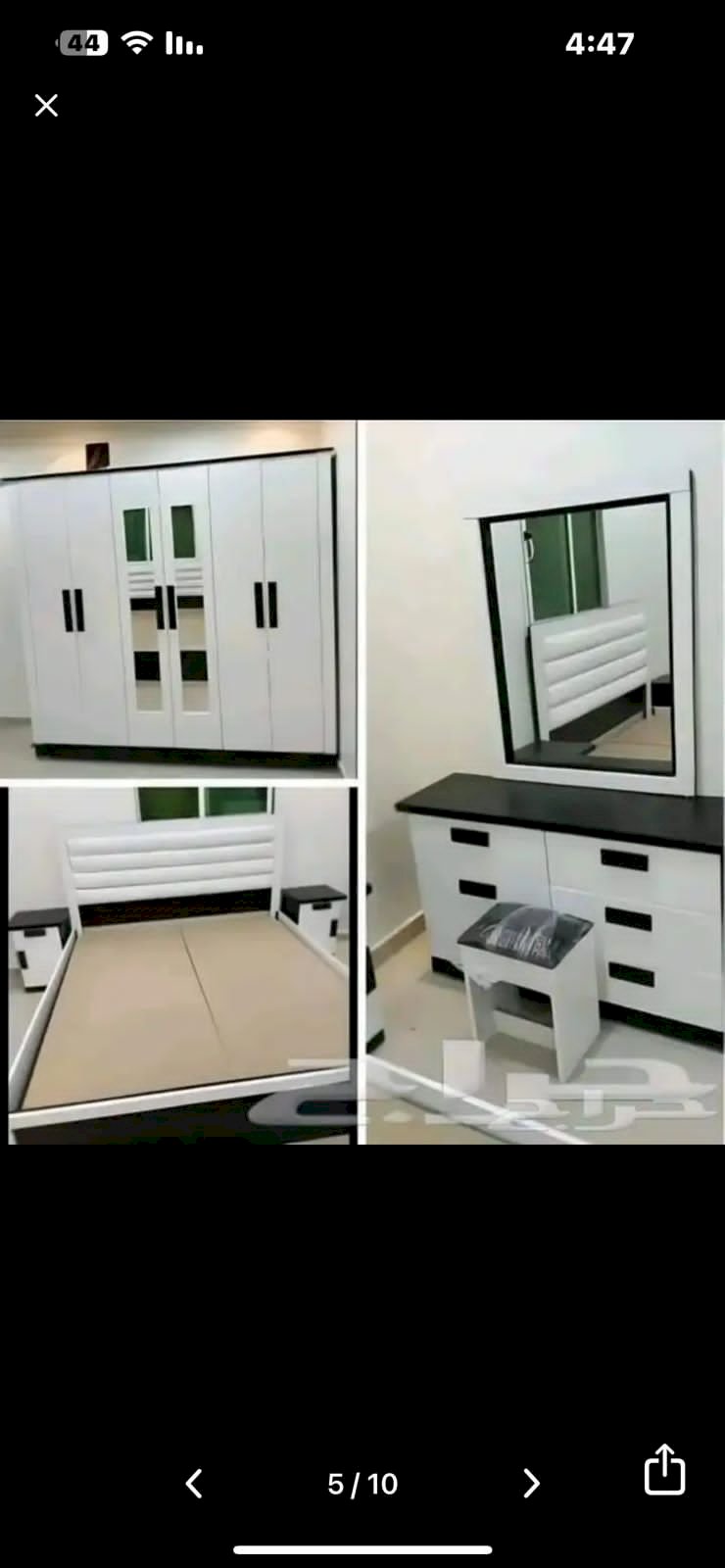Close the image viewer

point(46,106)
